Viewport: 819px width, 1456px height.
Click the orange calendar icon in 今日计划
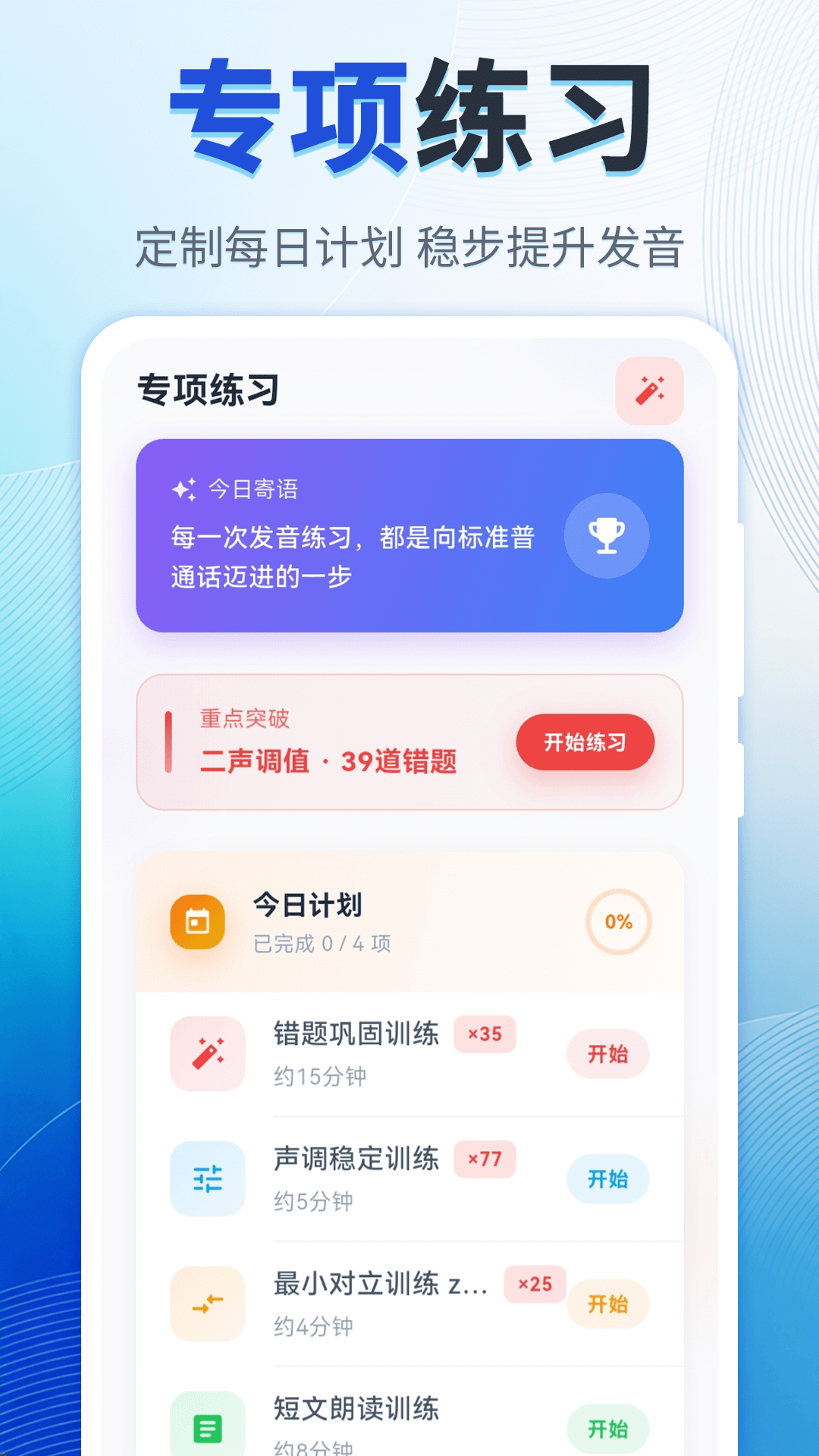[x=196, y=920]
